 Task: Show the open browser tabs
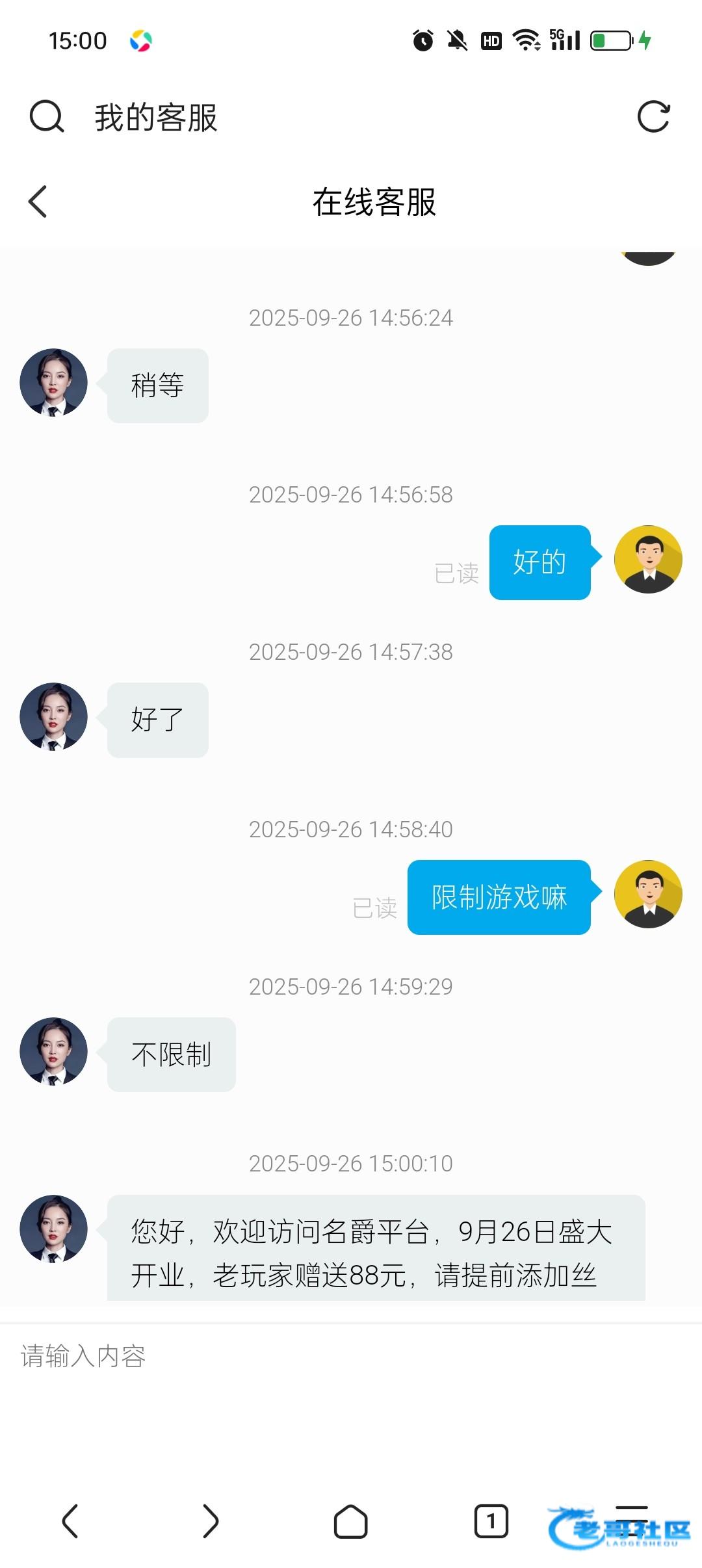(x=491, y=1521)
